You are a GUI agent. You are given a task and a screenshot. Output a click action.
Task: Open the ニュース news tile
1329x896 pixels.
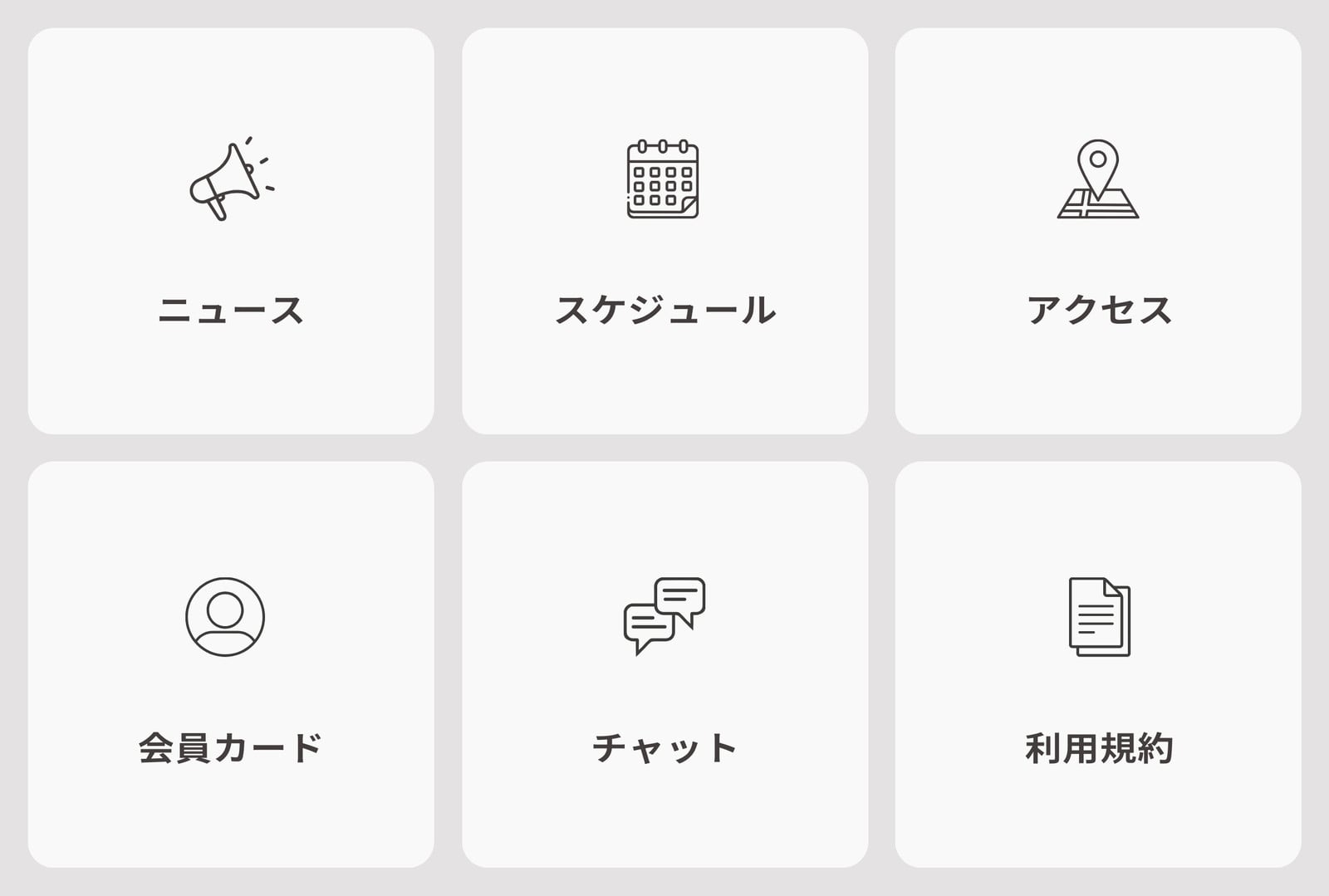[231, 231]
